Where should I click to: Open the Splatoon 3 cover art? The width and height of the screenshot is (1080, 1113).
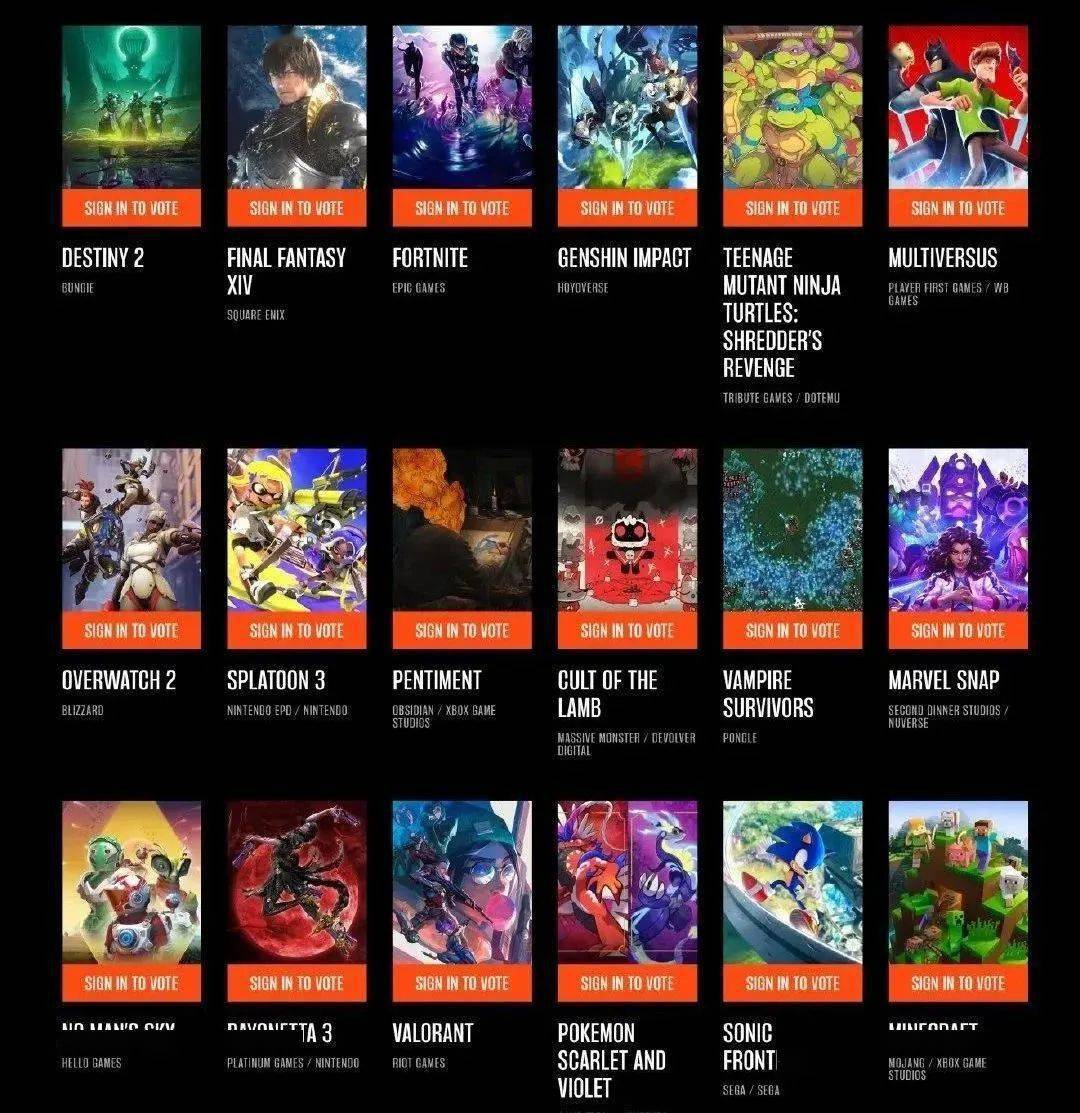[296, 530]
